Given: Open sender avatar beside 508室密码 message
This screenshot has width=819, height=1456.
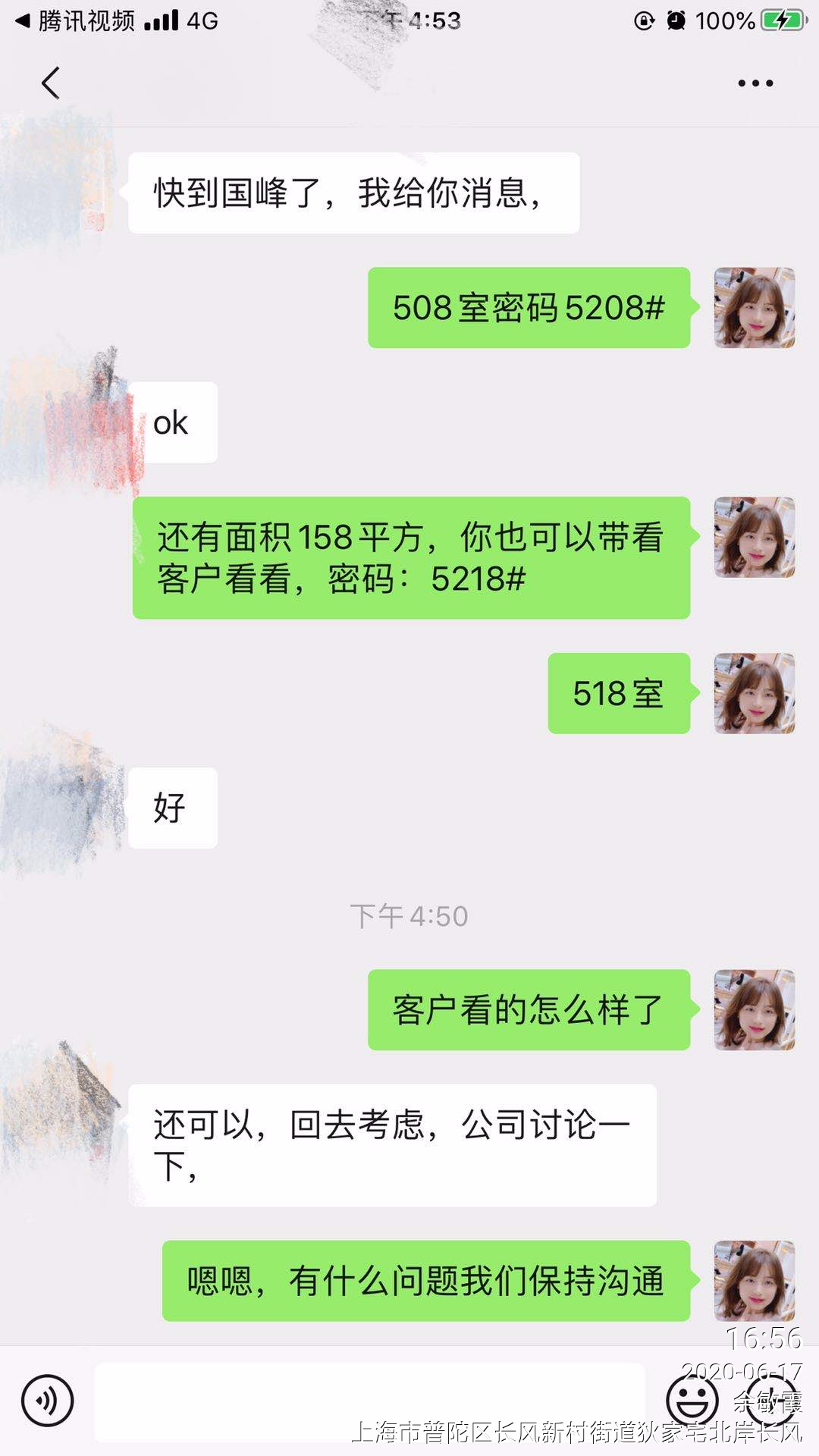Looking at the screenshot, I should [x=754, y=308].
